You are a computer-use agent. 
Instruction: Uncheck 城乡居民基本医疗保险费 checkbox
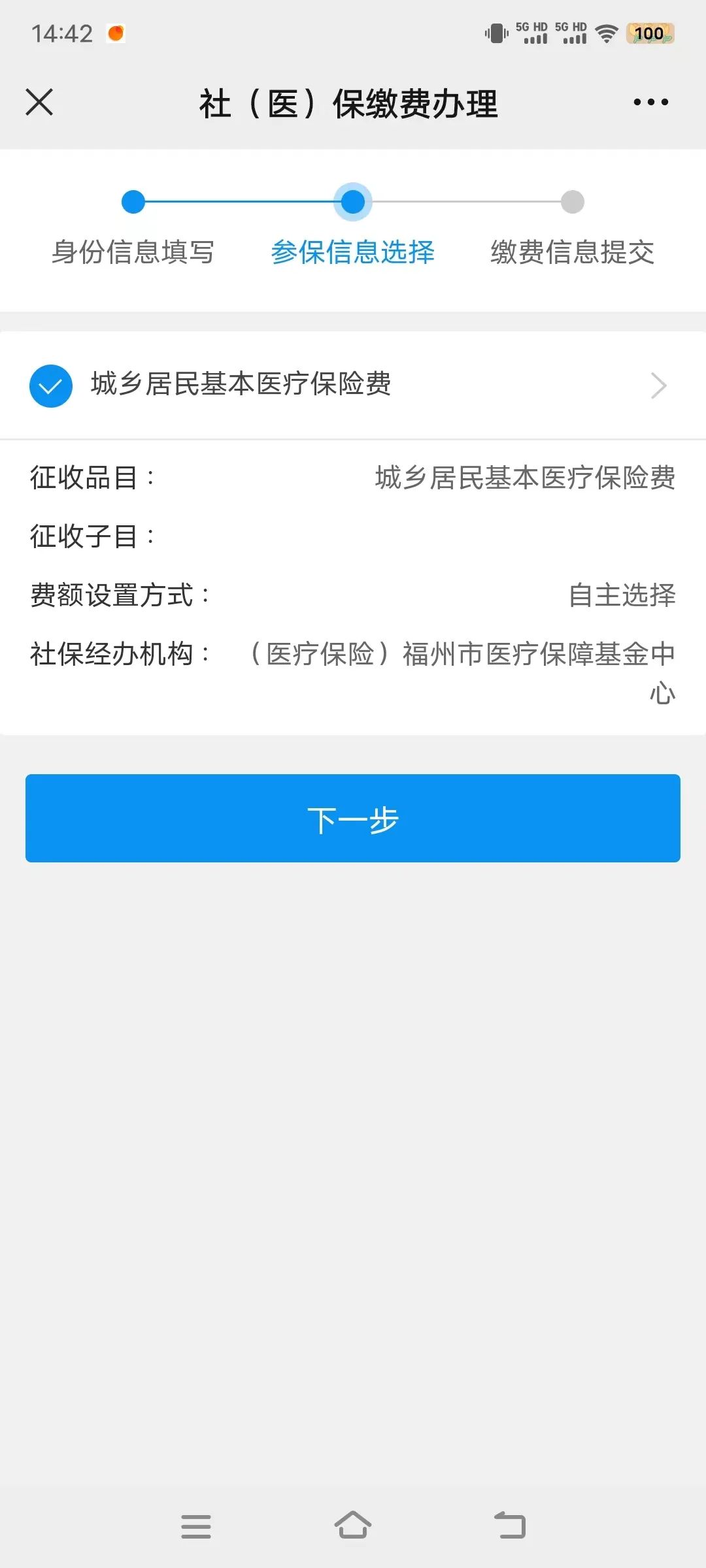[51, 385]
